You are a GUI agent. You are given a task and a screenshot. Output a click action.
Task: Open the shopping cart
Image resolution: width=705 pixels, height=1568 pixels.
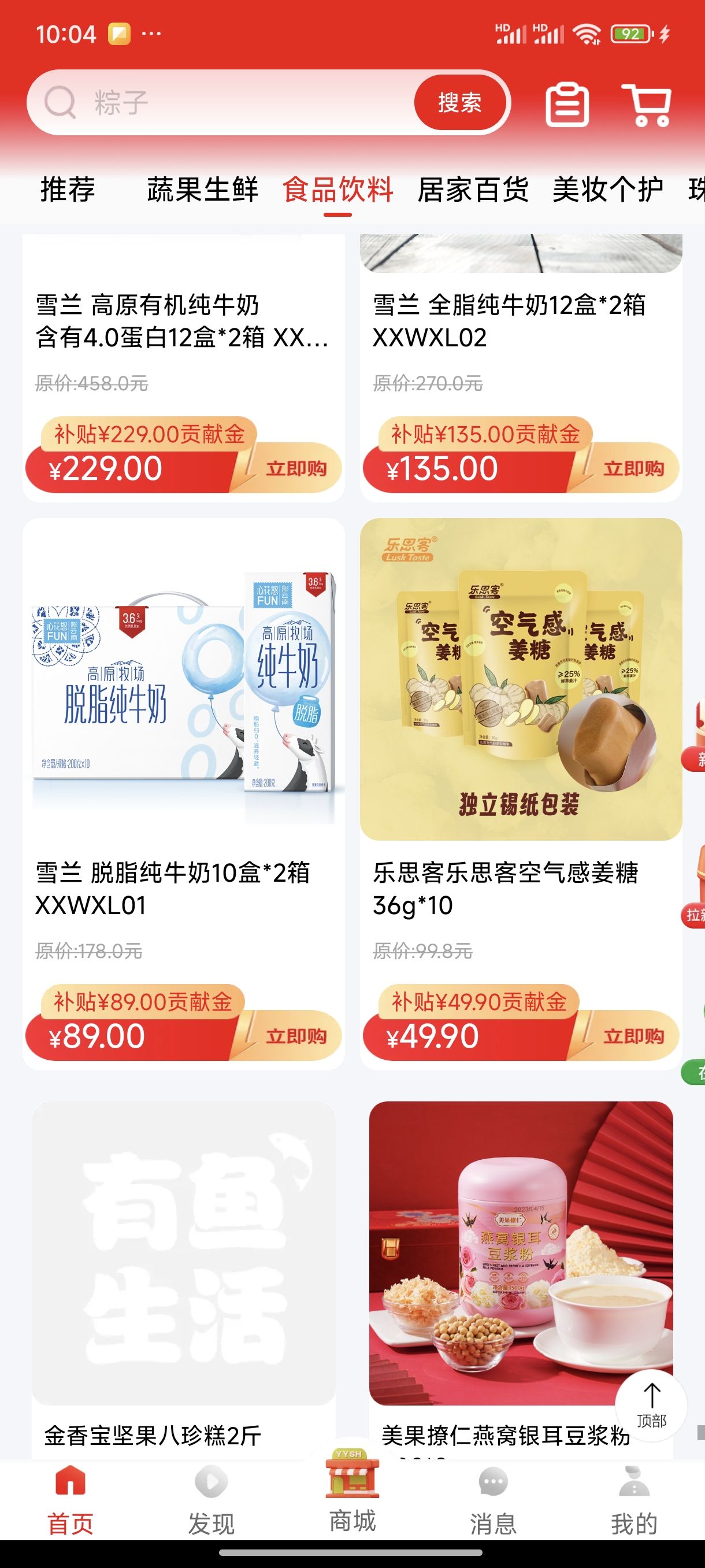tap(647, 105)
